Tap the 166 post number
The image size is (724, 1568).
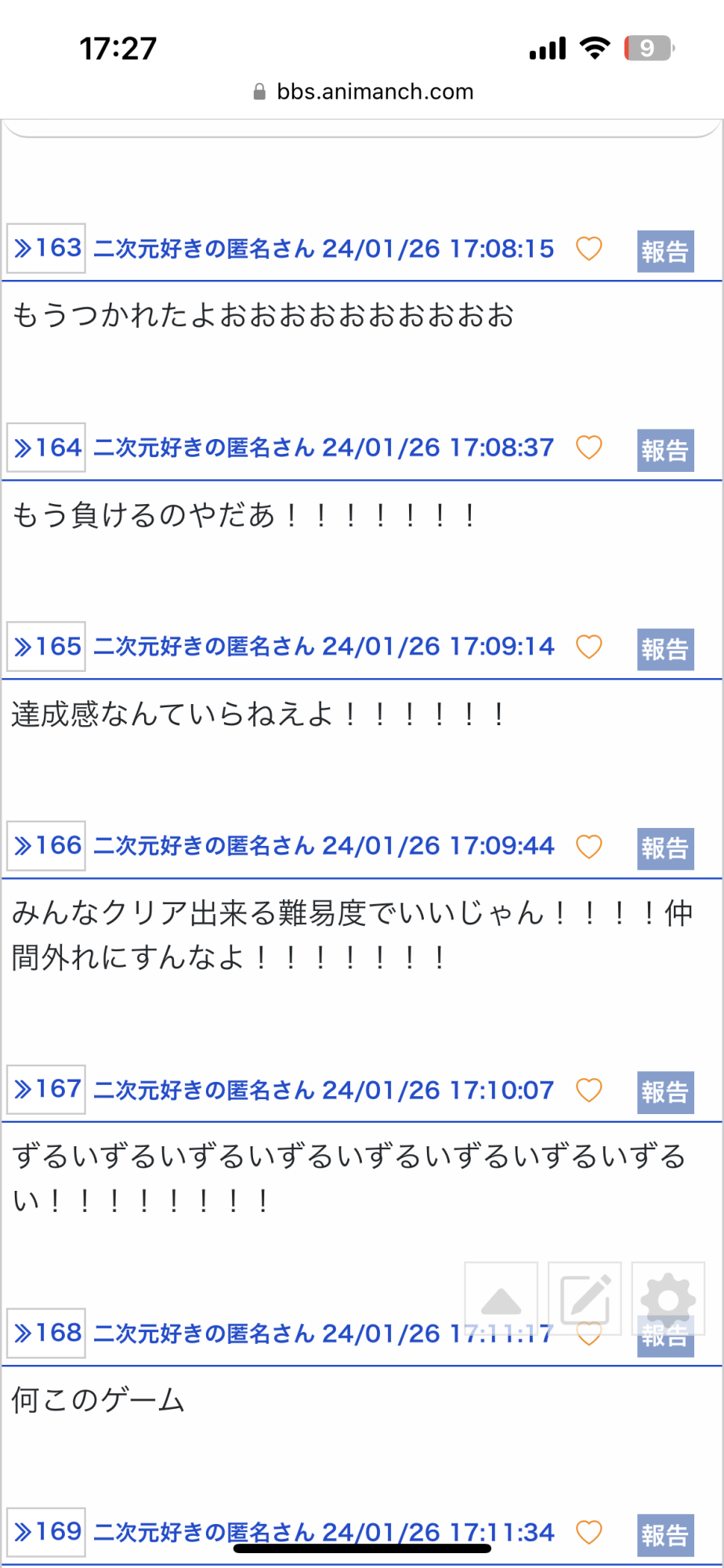(46, 846)
